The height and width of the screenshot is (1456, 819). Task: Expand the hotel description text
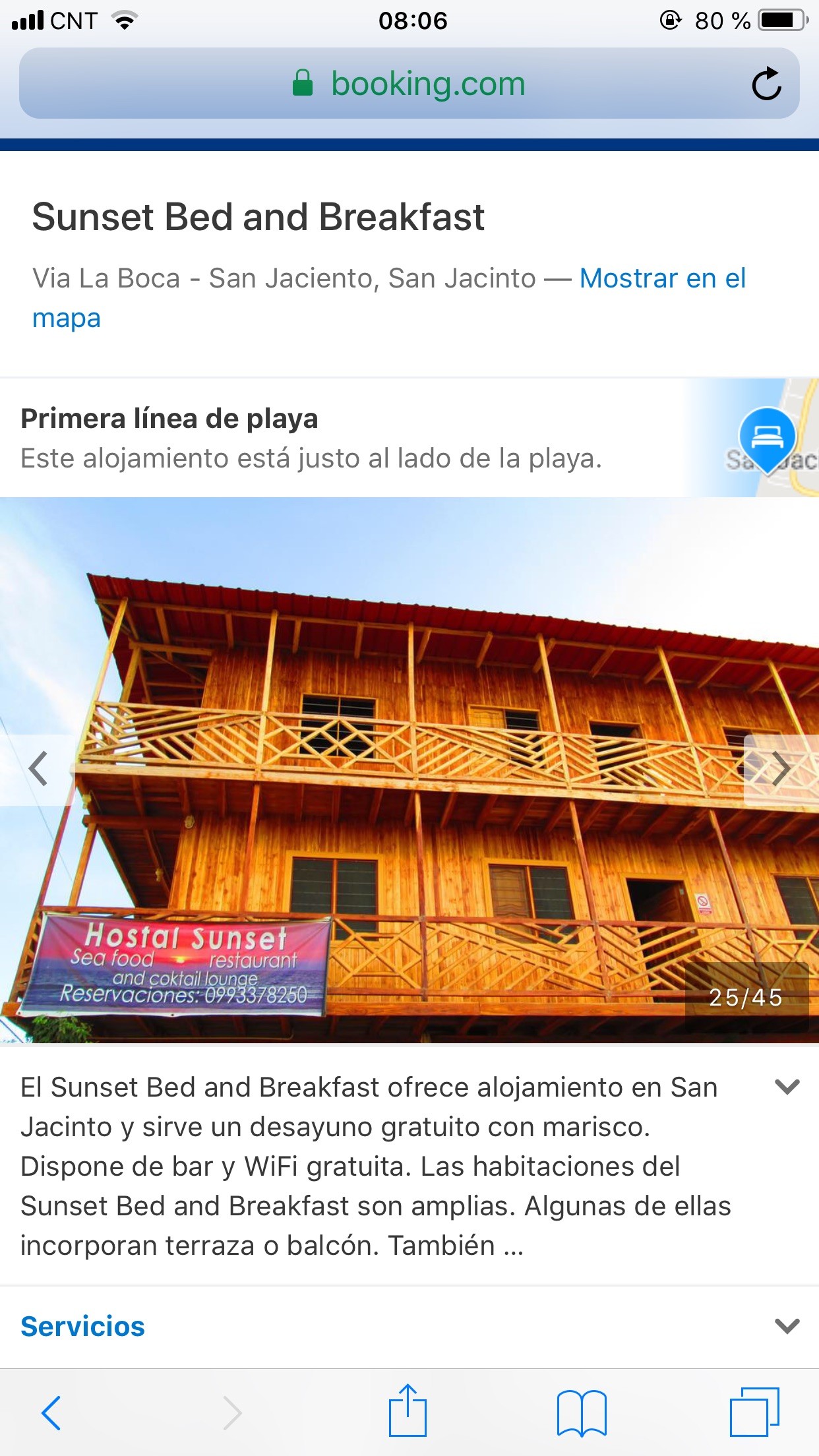coord(787,1087)
